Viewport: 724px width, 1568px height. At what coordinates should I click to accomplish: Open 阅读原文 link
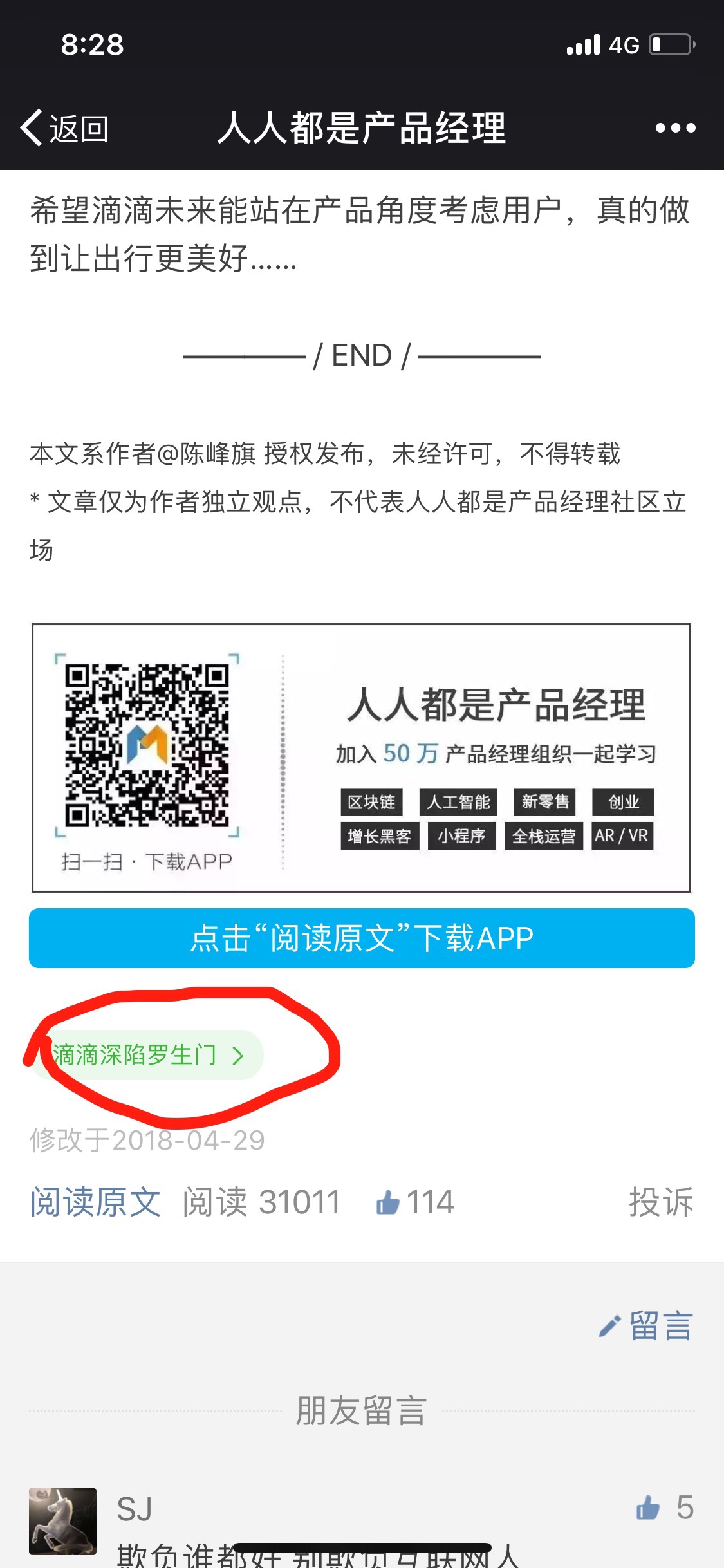coord(95,1202)
